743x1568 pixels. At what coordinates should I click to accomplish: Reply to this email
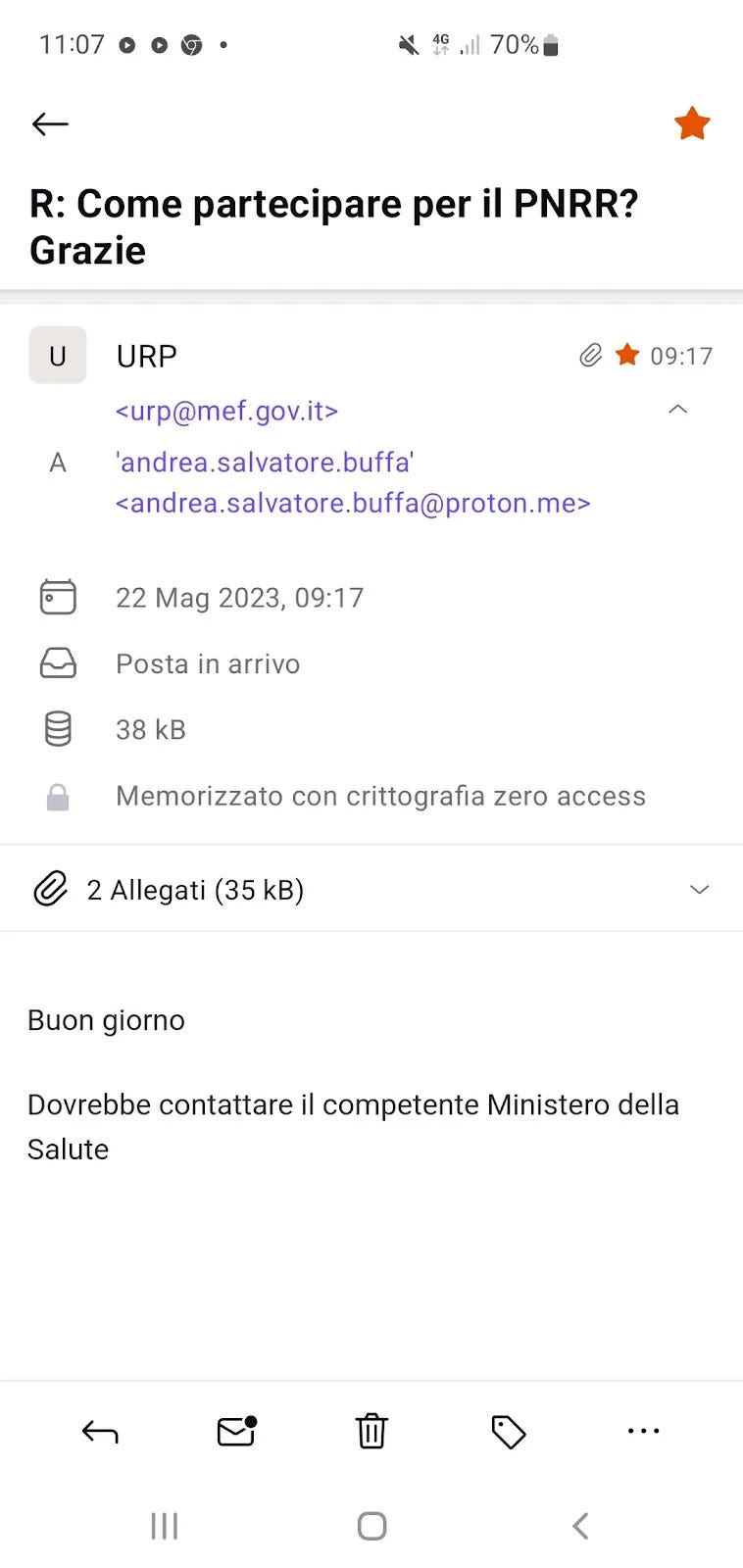(100, 1432)
